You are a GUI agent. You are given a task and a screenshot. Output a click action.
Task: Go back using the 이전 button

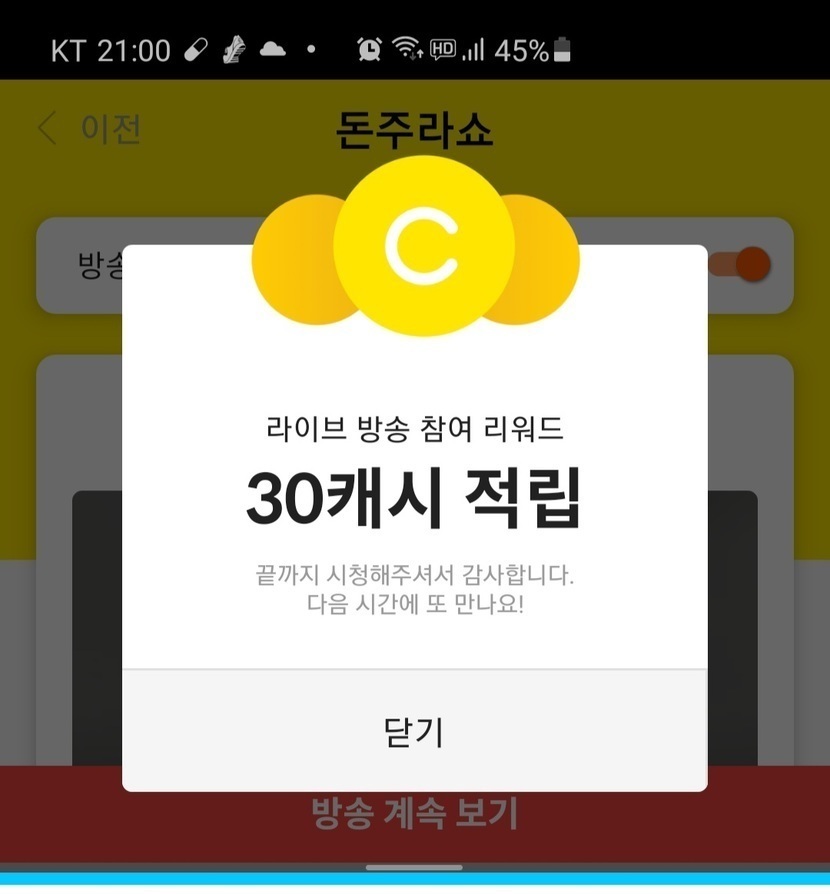coord(90,129)
